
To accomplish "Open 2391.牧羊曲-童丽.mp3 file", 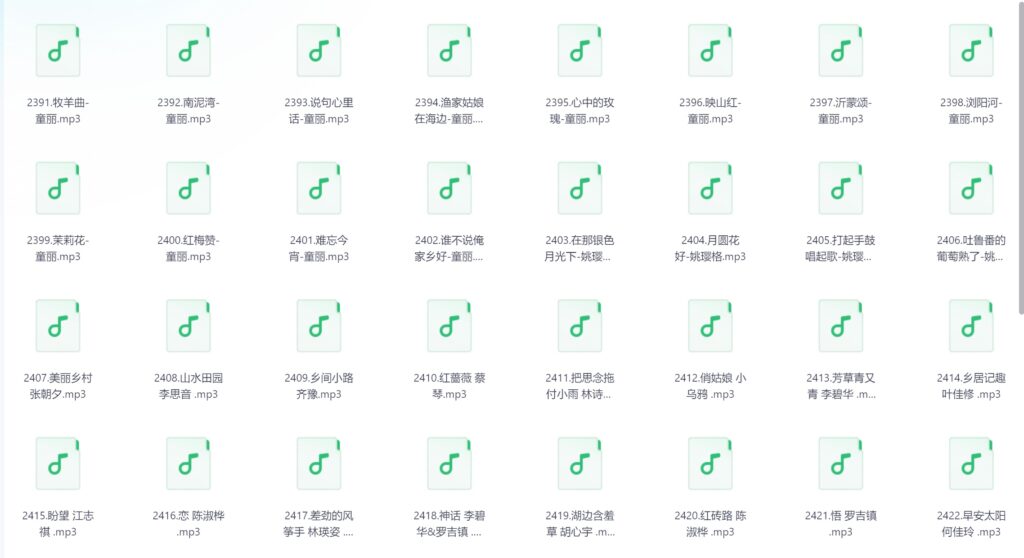I will pyautogui.click(x=58, y=50).
